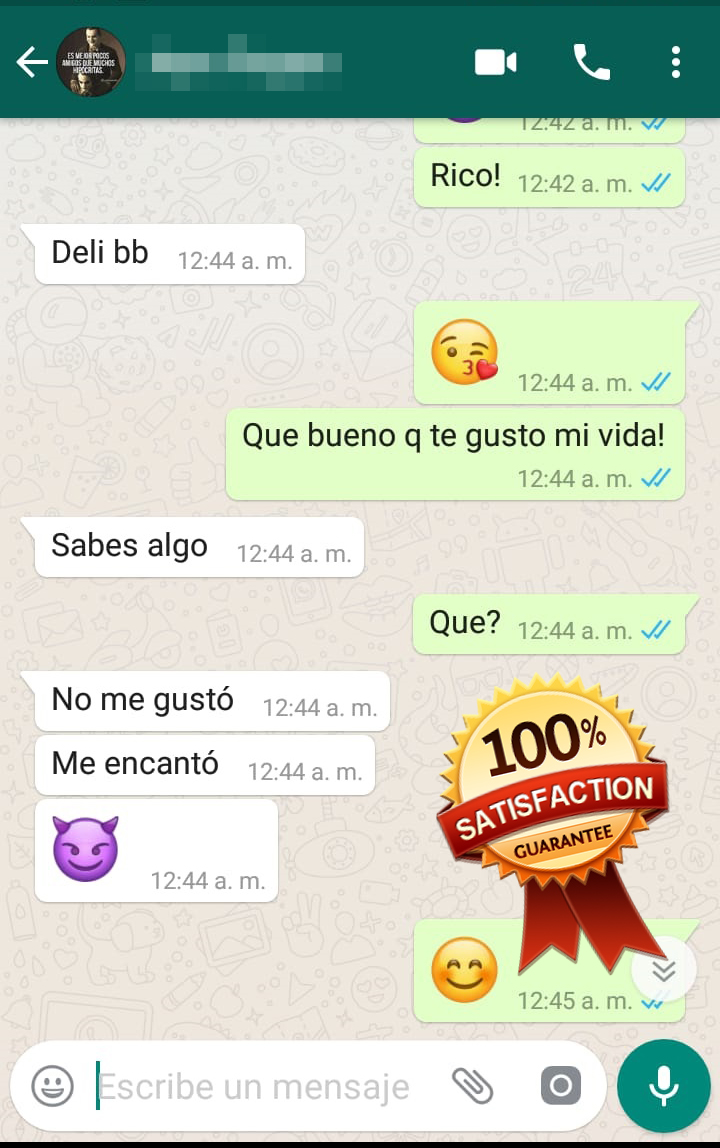Open the emoji picker
Viewport: 720px width, 1148px height.
(52, 1085)
